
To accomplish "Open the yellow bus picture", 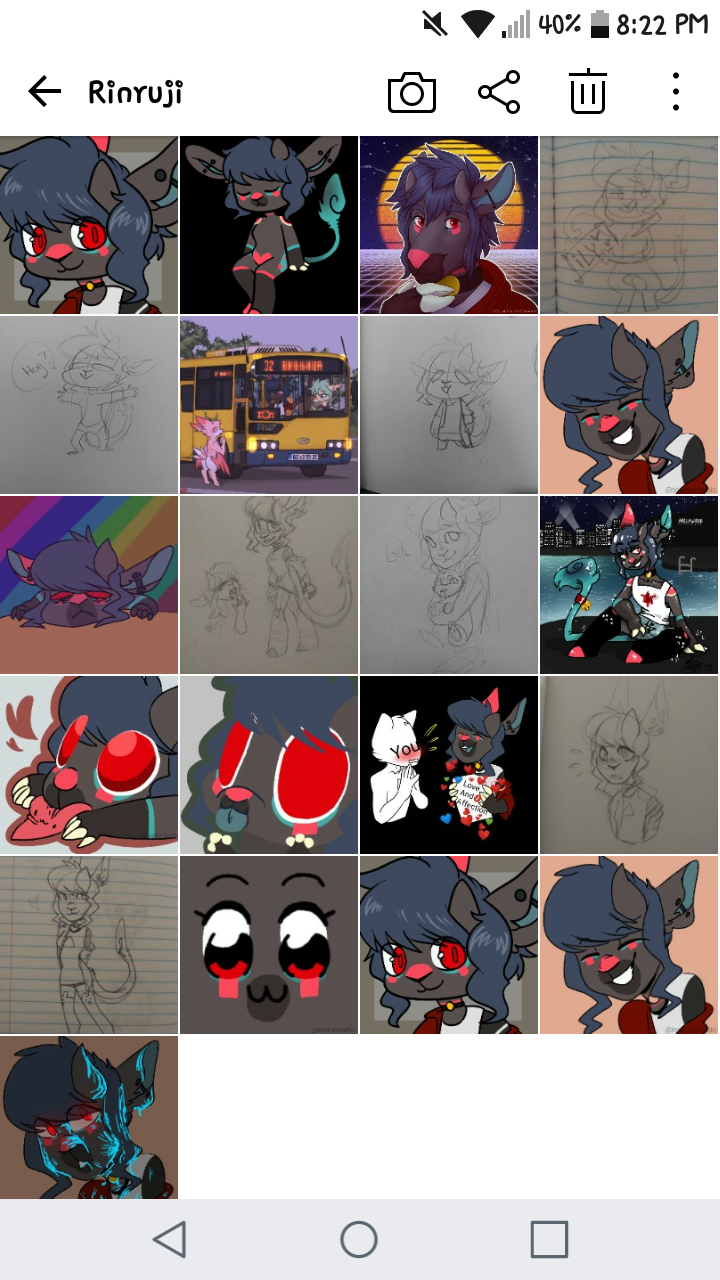I will [x=269, y=405].
